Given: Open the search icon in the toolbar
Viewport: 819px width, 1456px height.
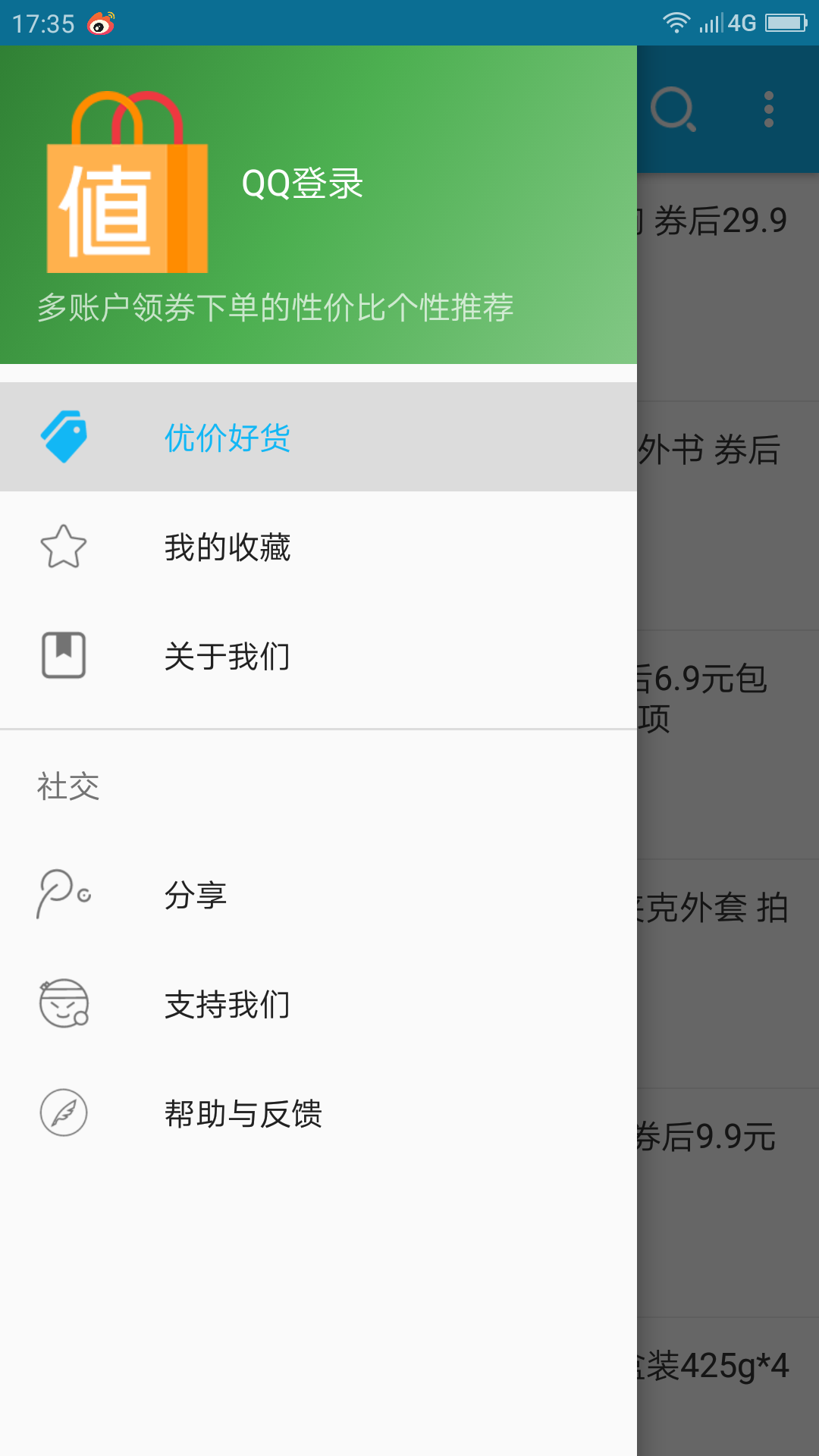Looking at the screenshot, I should click(673, 109).
